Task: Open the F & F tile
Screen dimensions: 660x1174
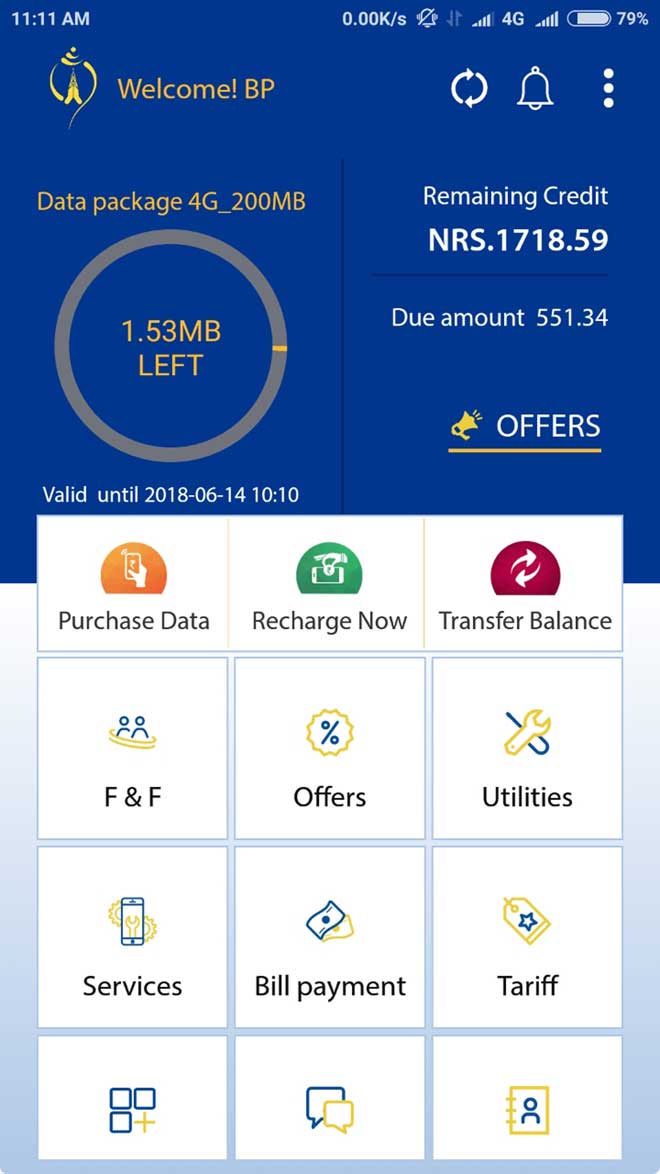Action: pyautogui.click(x=132, y=748)
